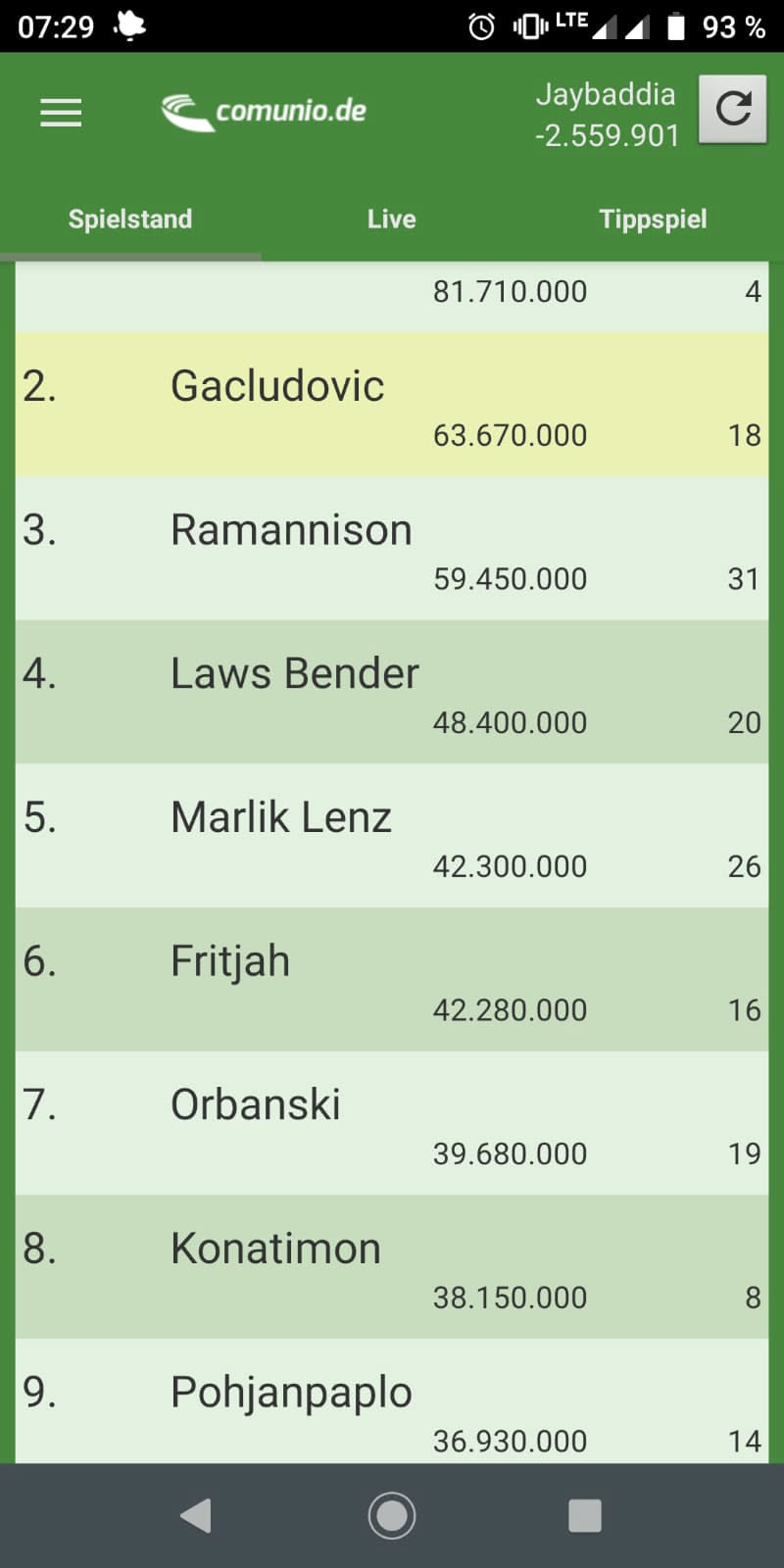View Fritjah's ranking row
The height and width of the screenshot is (1568, 784).
click(x=230, y=961)
